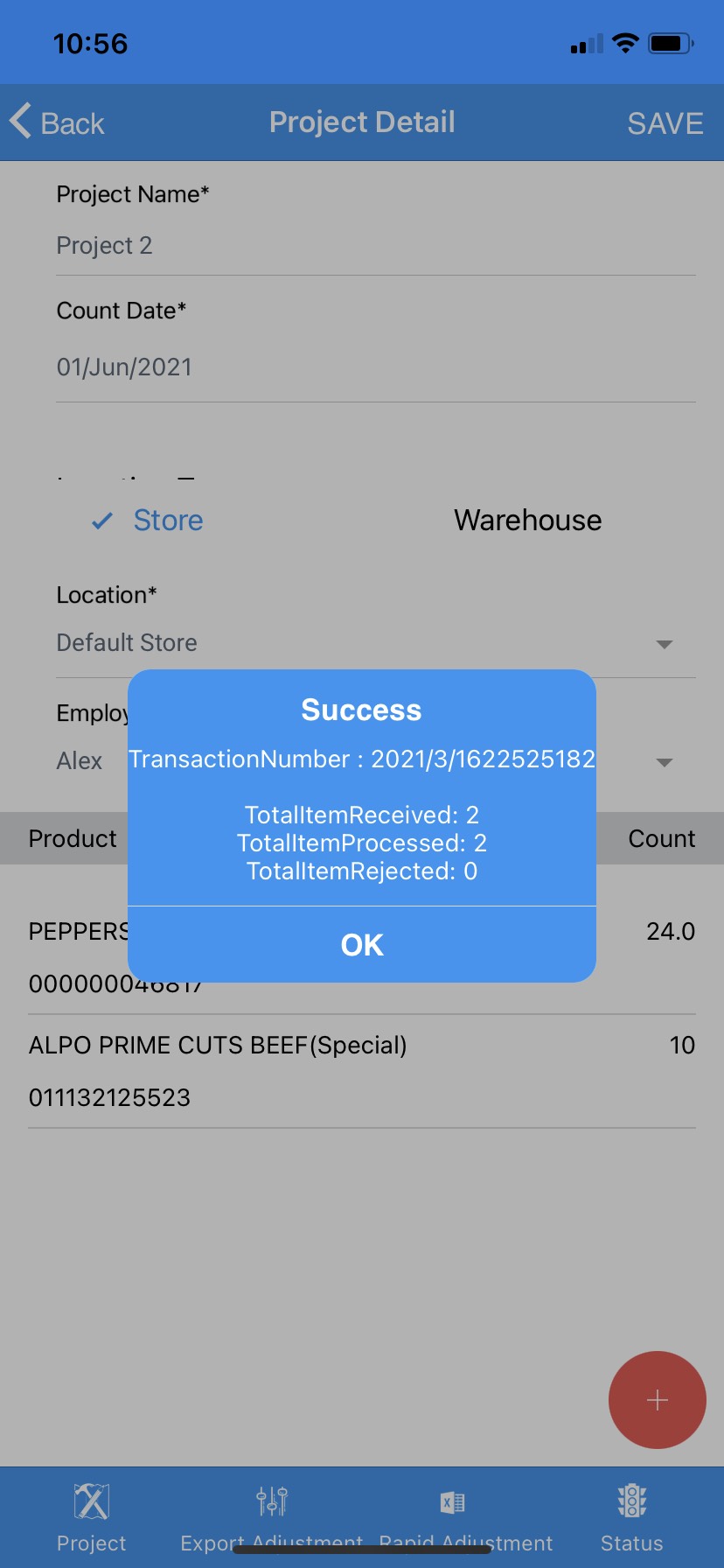Save the project details
Screen dimensions: 724x1568
[x=665, y=123]
